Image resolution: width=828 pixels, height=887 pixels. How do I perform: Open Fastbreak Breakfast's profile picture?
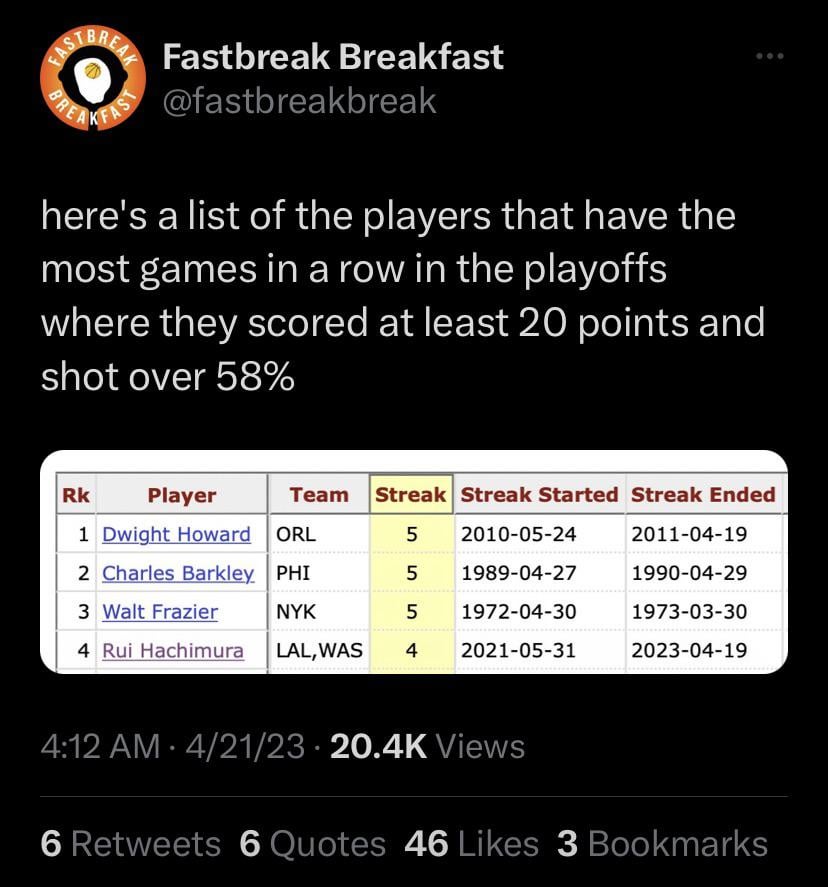pyautogui.click(x=90, y=78)
